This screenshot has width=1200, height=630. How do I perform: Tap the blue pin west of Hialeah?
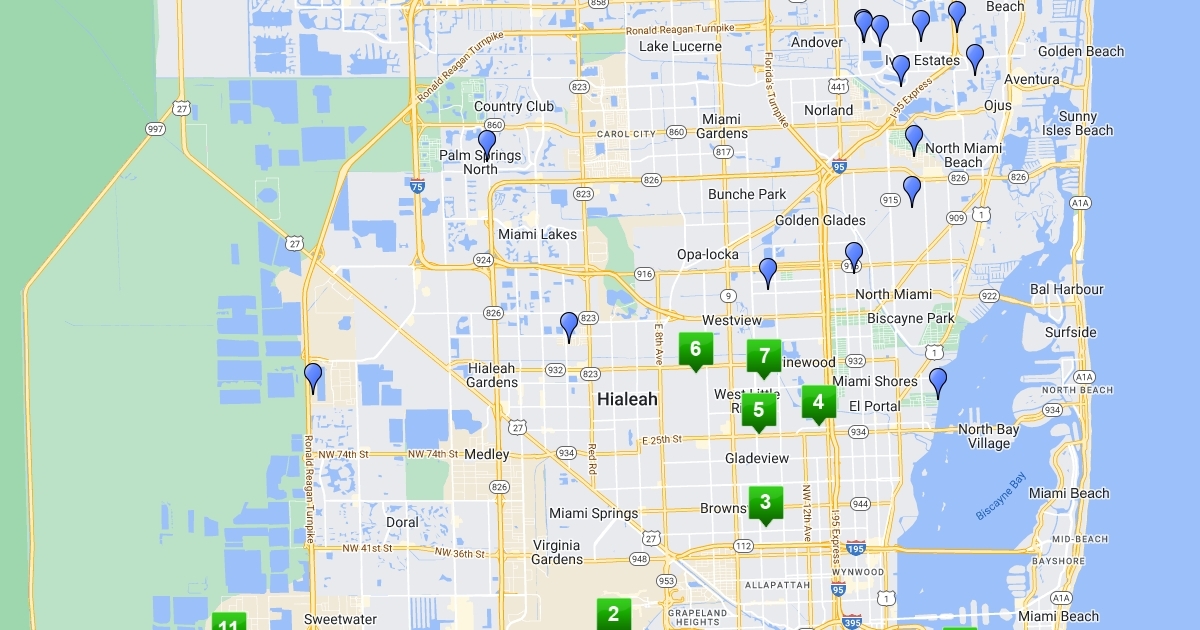pyautogui.click(x=569, y=325)
